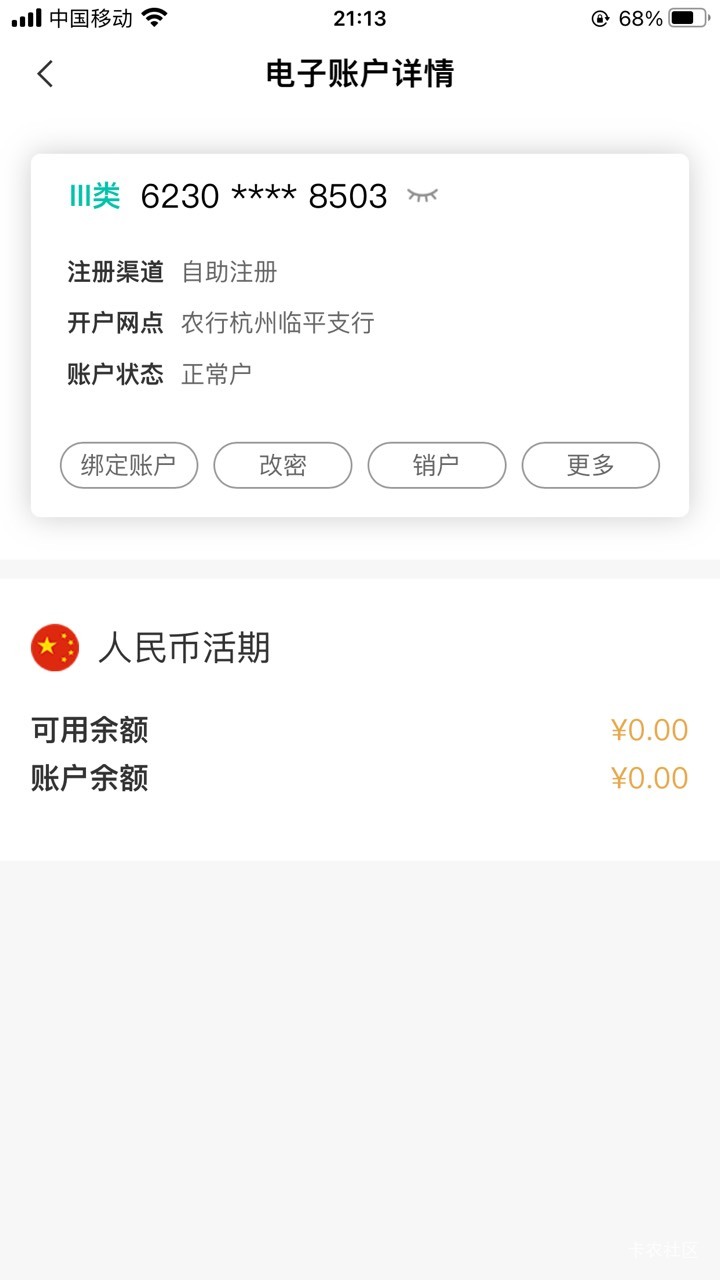Reveal the hidden account number with eye icon

click(x=423, y=196)
